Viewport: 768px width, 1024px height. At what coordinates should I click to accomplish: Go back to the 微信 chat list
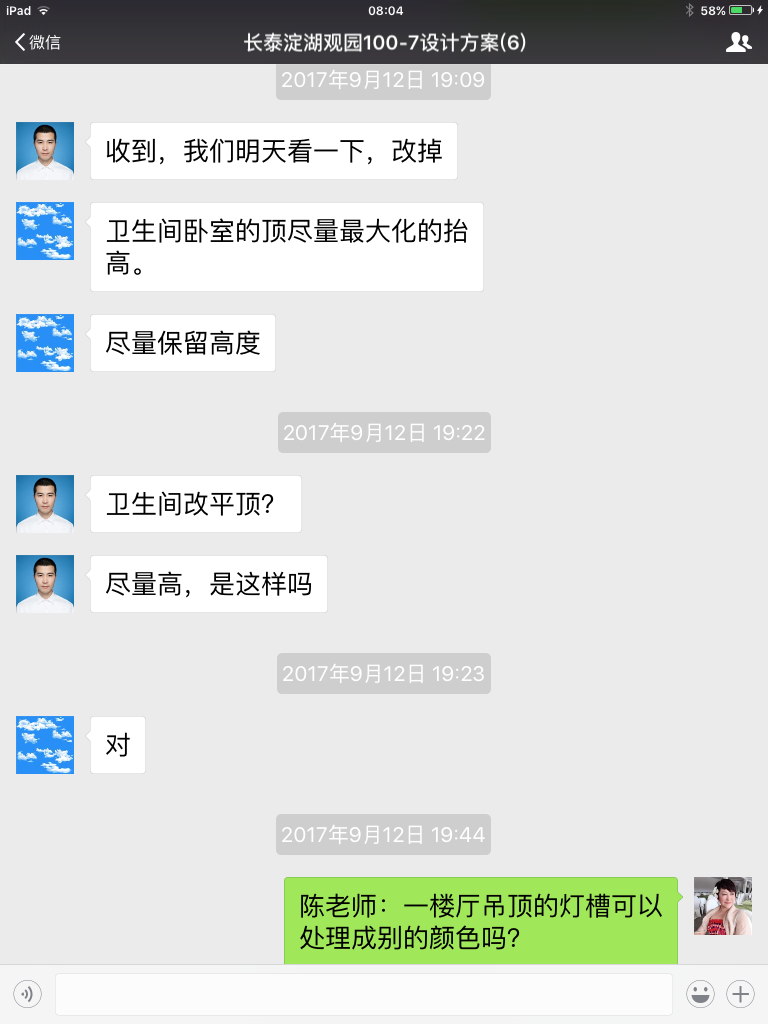pos(38,42)
